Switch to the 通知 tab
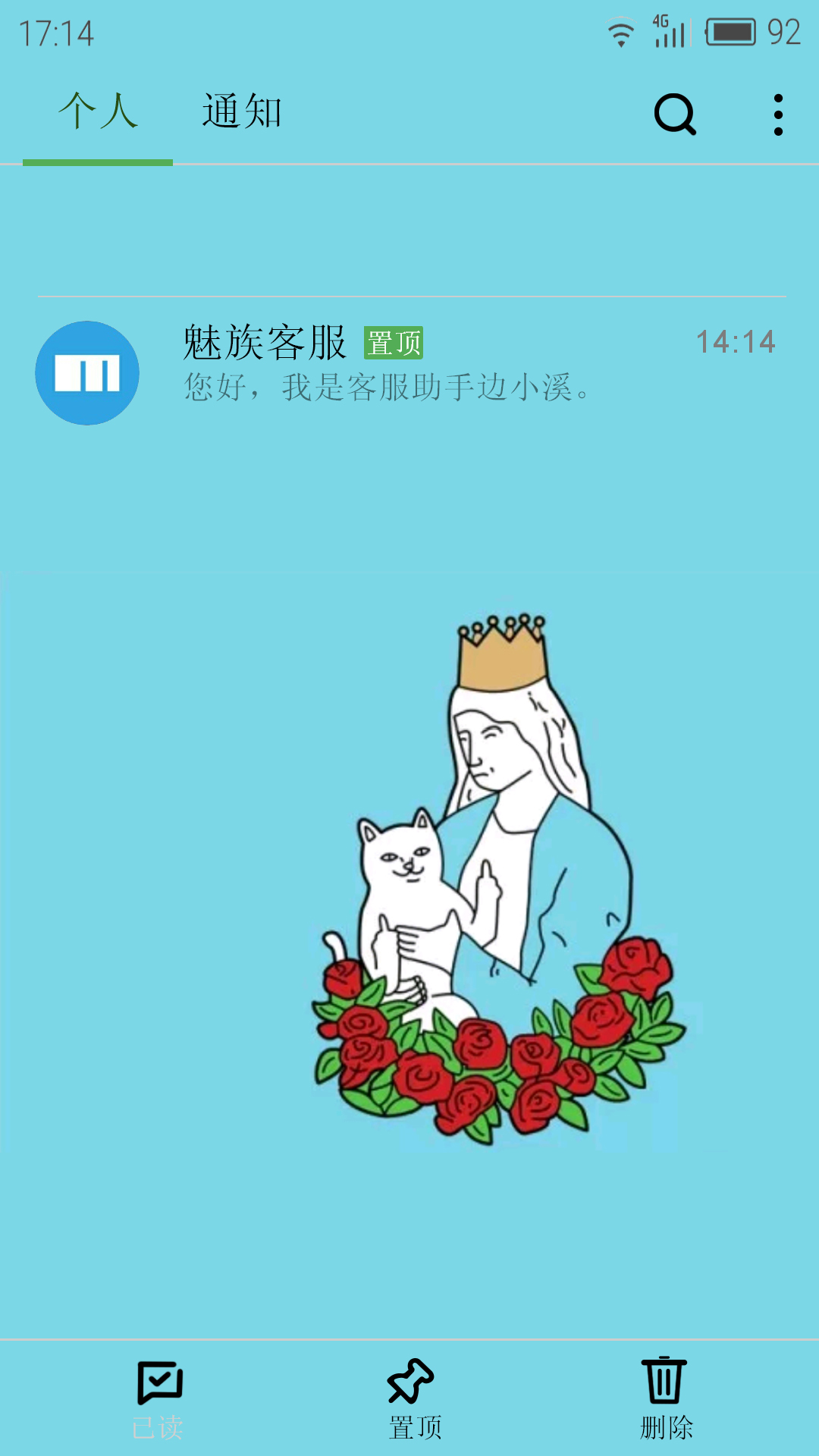The image size is (819, 1456). pos(242,112)
